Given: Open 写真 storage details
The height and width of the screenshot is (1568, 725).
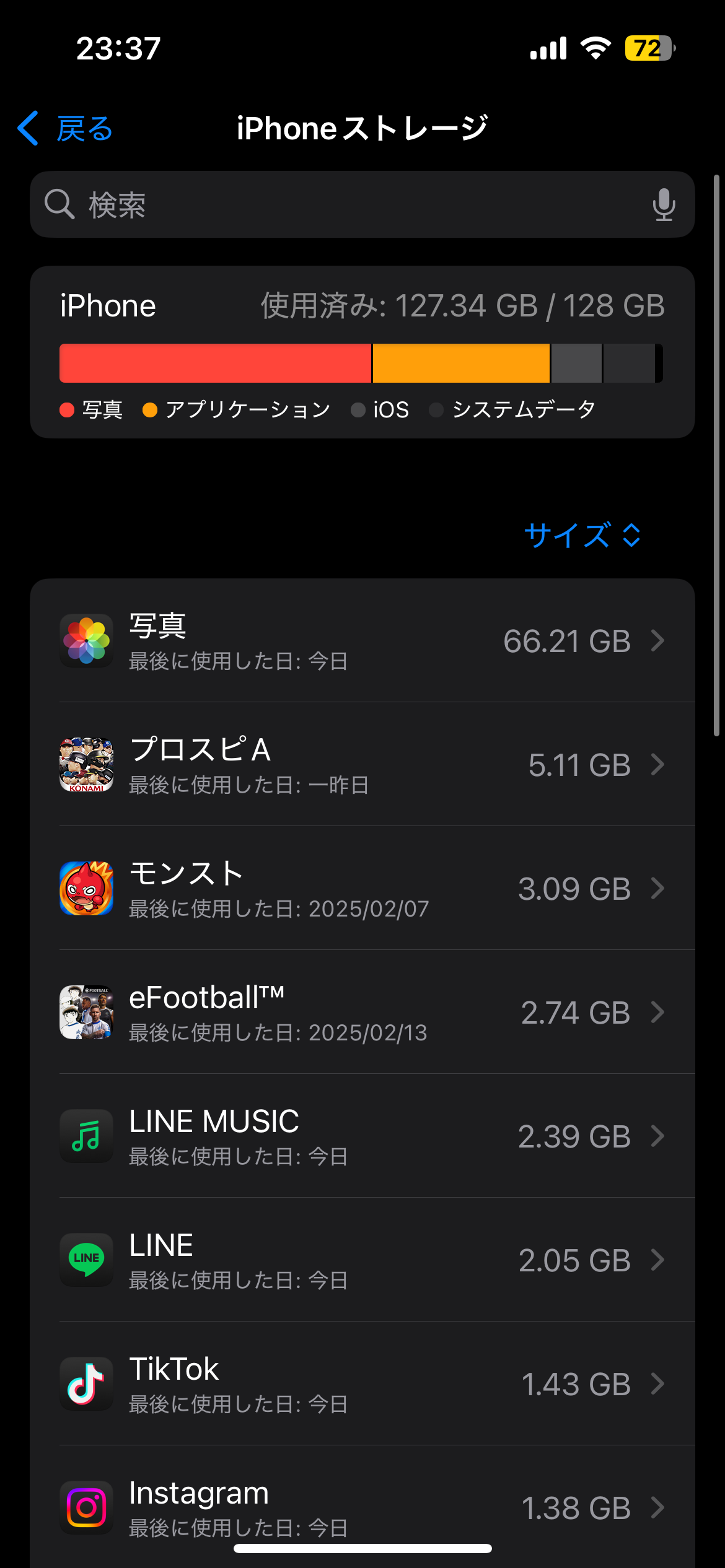Looking at the screenshot, I should click(x=362, y=640).
